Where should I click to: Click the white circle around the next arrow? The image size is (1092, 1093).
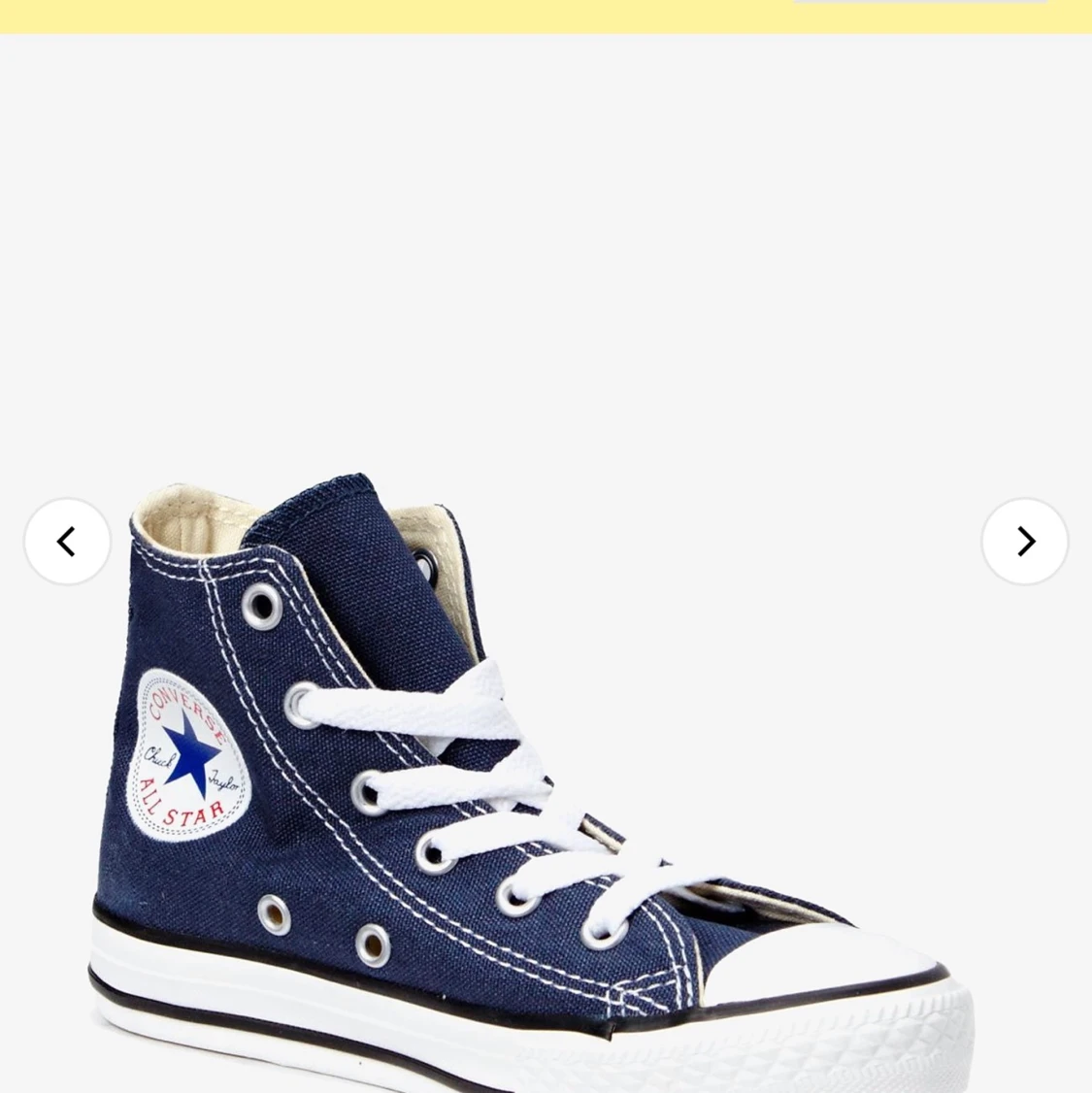pyautogui.click(x=1024, y=541)
